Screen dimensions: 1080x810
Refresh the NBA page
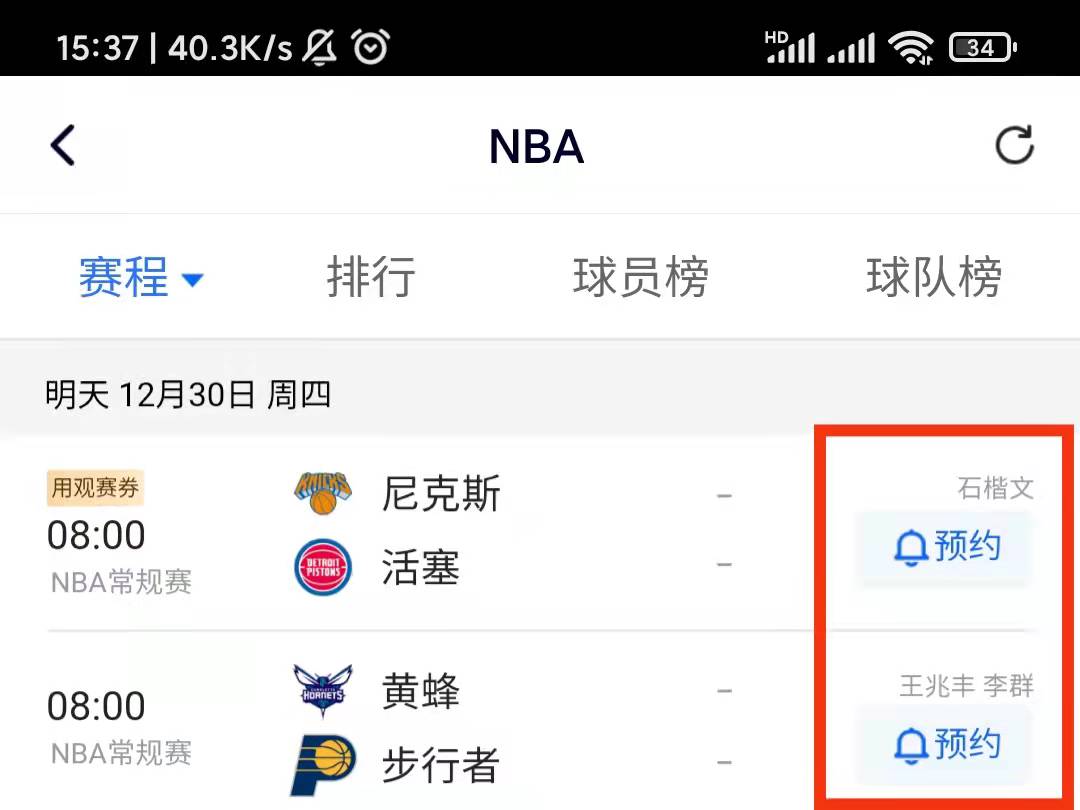click(1014, 146)
